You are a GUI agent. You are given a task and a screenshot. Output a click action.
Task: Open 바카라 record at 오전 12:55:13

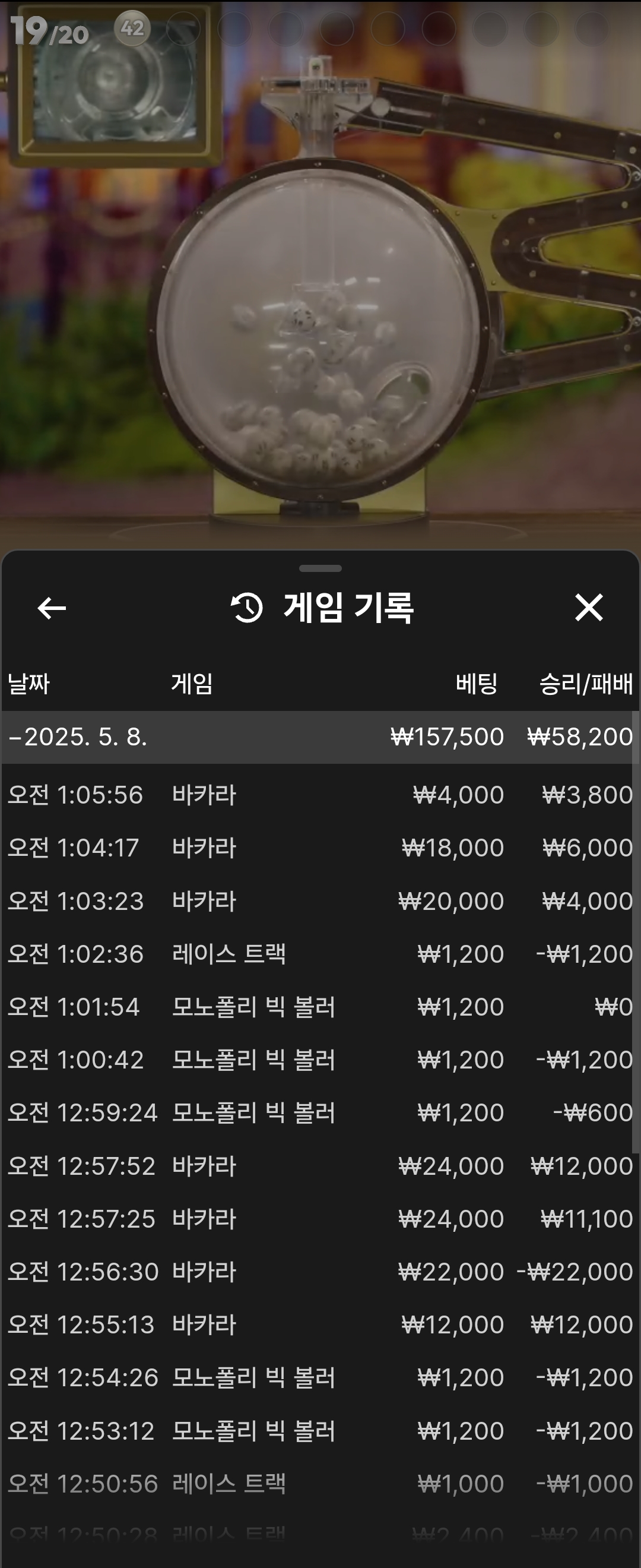point(320,1324)
